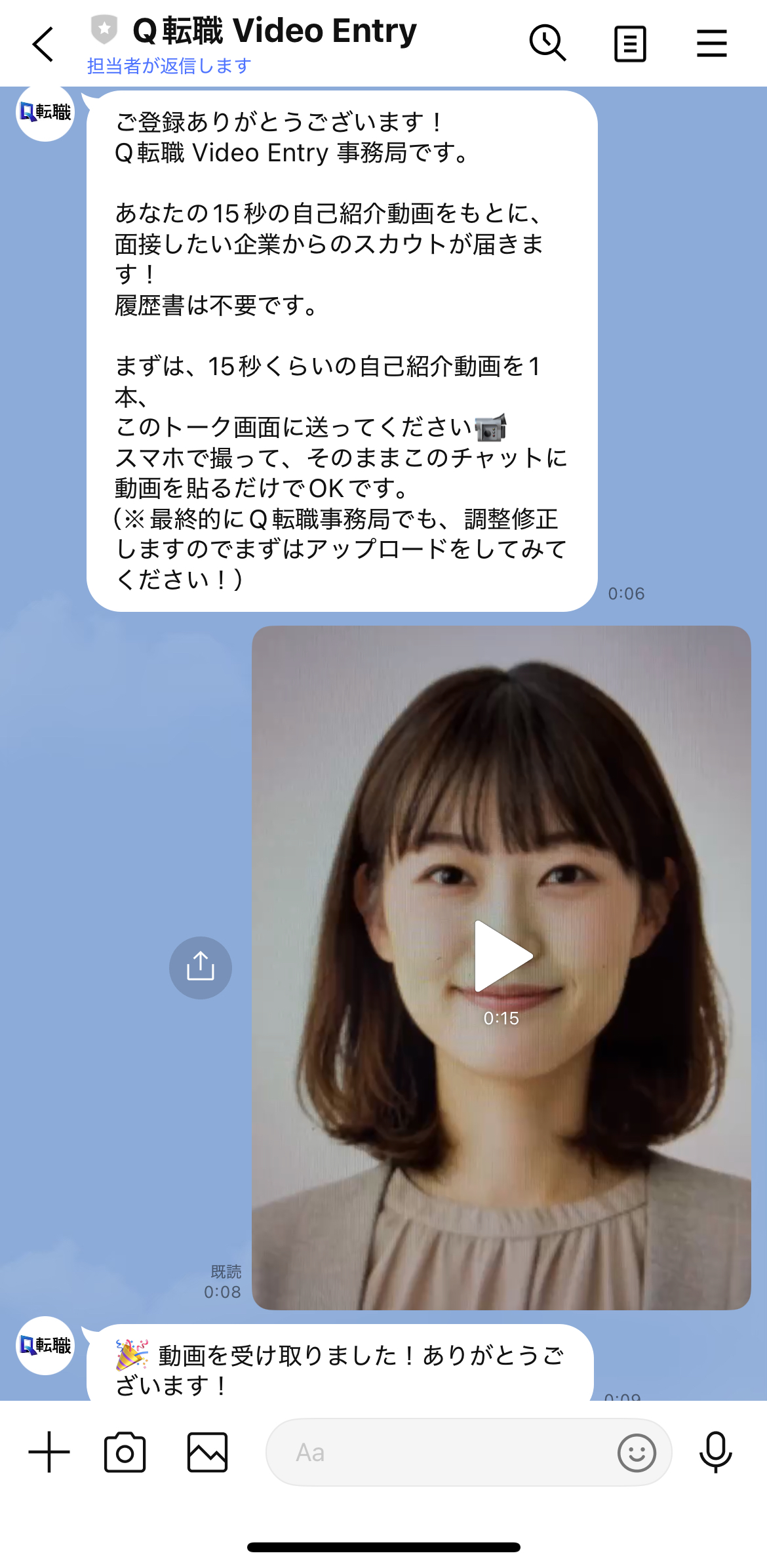Viewport: 767px width, 1568px height.
Task: Open the Q転職 account profile avatar
Action: 43,112
